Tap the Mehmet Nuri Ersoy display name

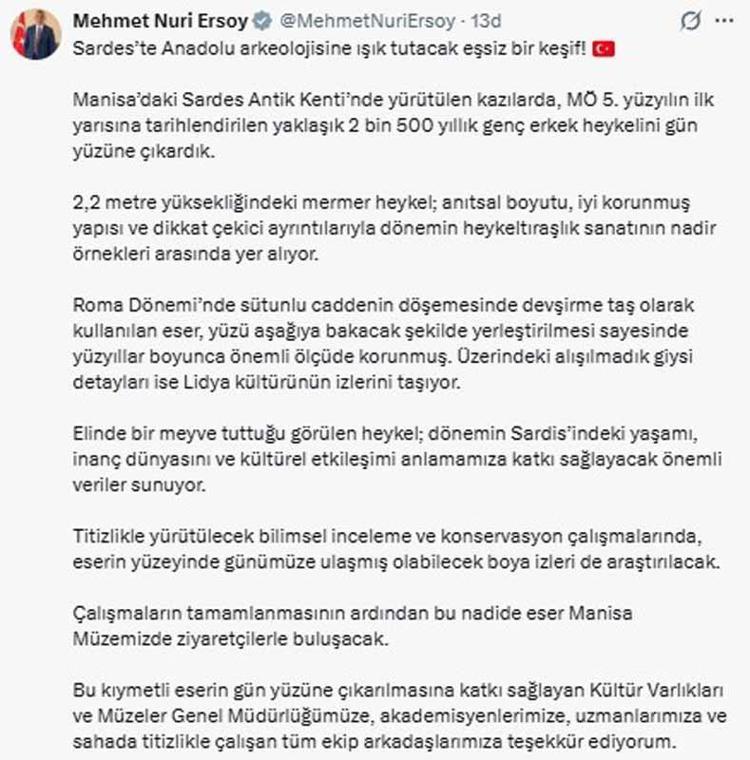(x=160, y=21)
